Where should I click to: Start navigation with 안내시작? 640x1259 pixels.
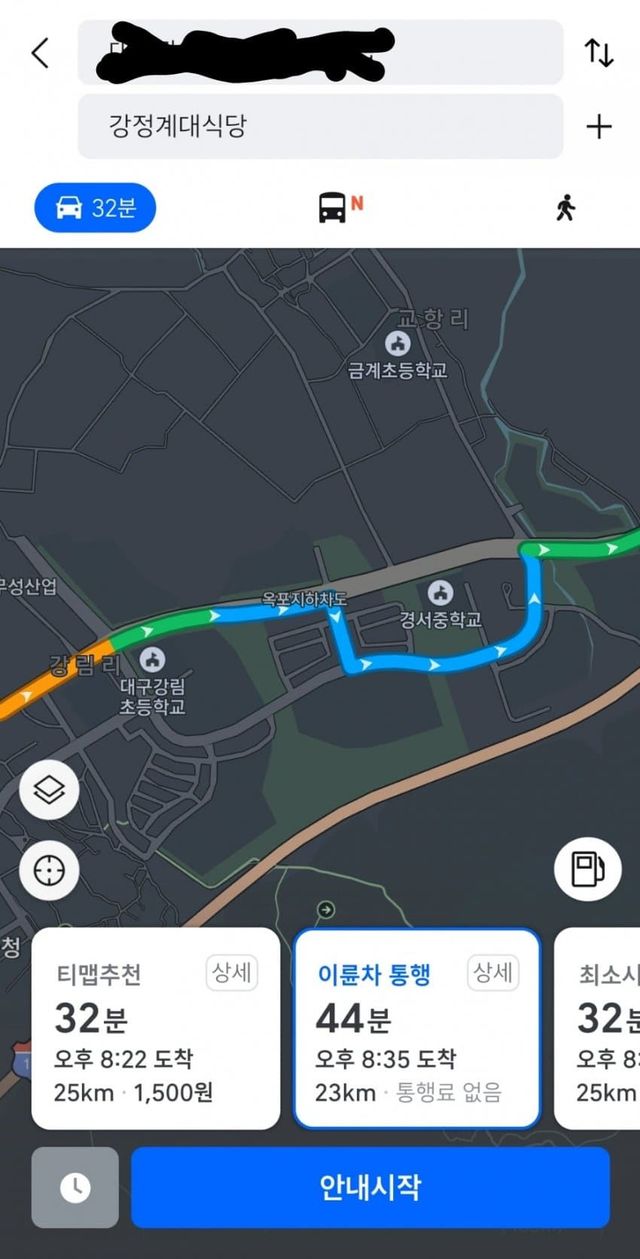[370, 1187]
